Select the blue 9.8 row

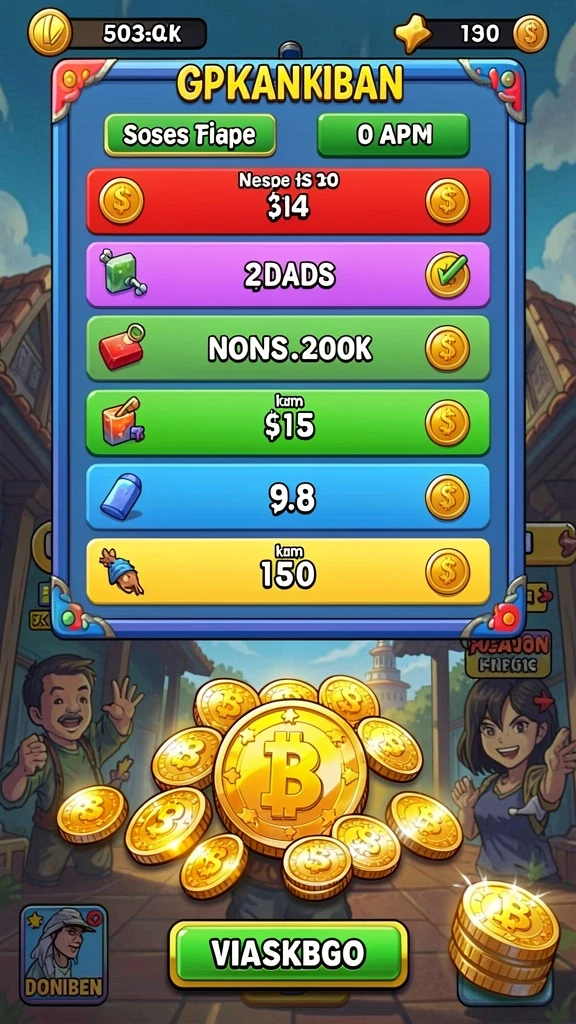(x=288, y=497)
